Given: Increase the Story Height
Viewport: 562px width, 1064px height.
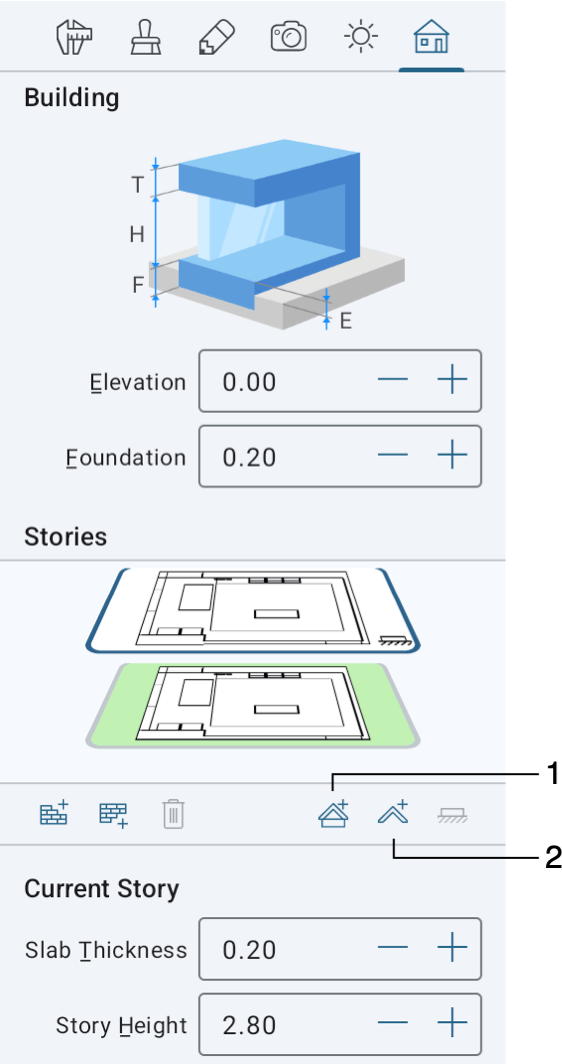Looking at the screenshot, I should pyautogui.click(x=452, y=1024).
